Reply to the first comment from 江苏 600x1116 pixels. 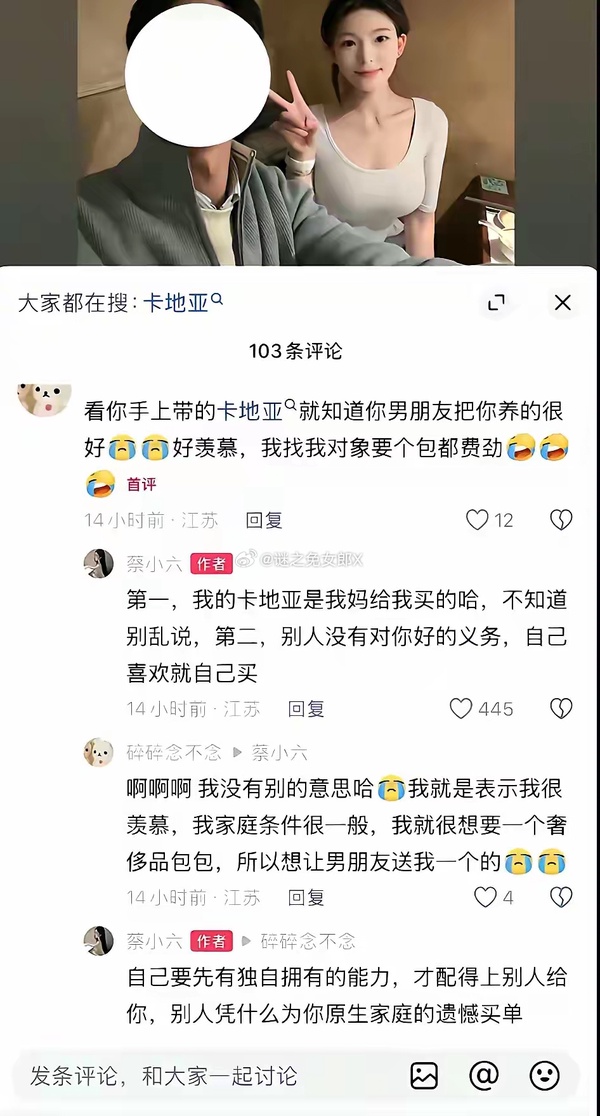tap(264, 520)
